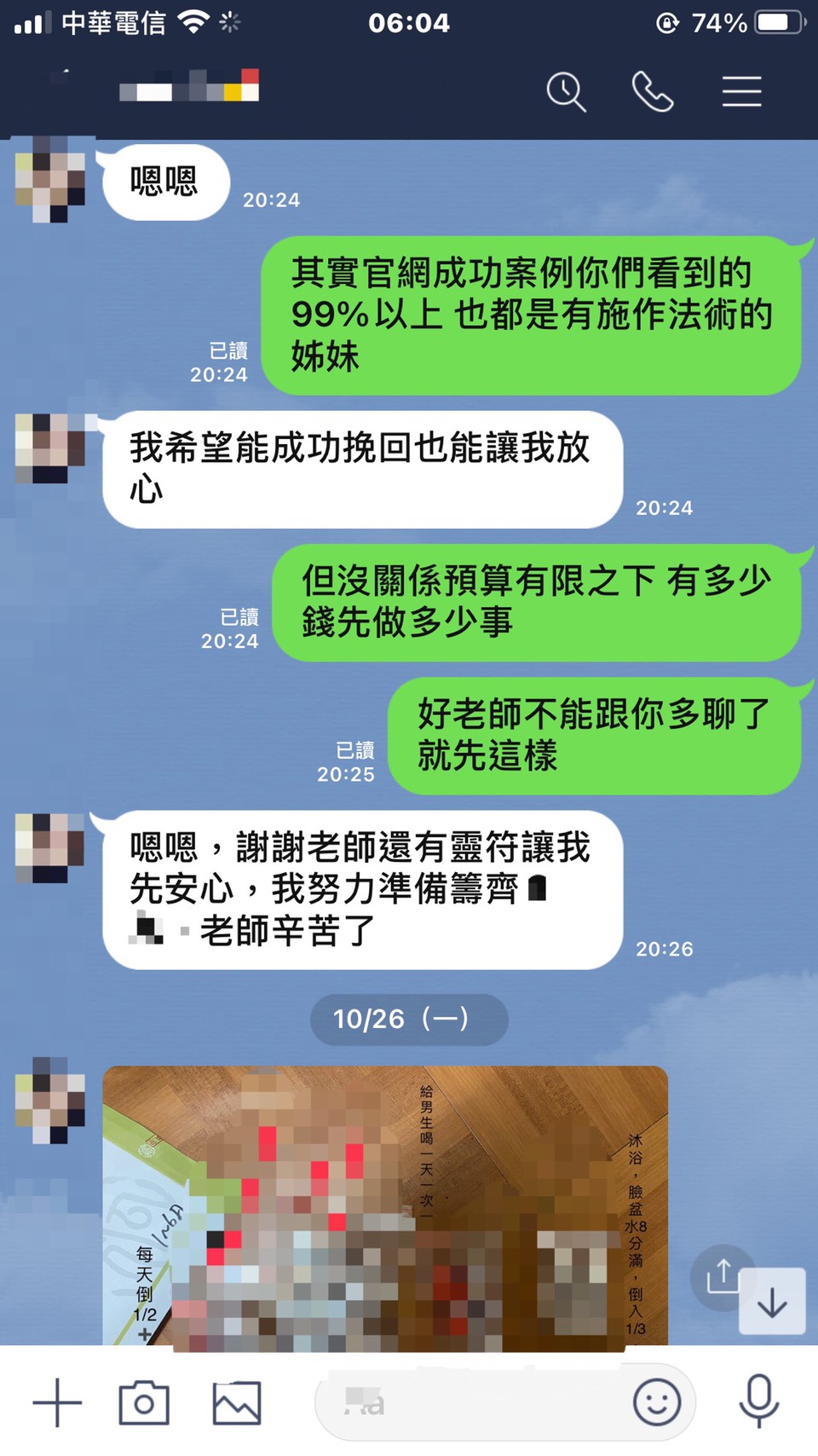The width and height of the screenshot is (818, 1456).
Task: Search within this chat
Action: pos(566,92)
